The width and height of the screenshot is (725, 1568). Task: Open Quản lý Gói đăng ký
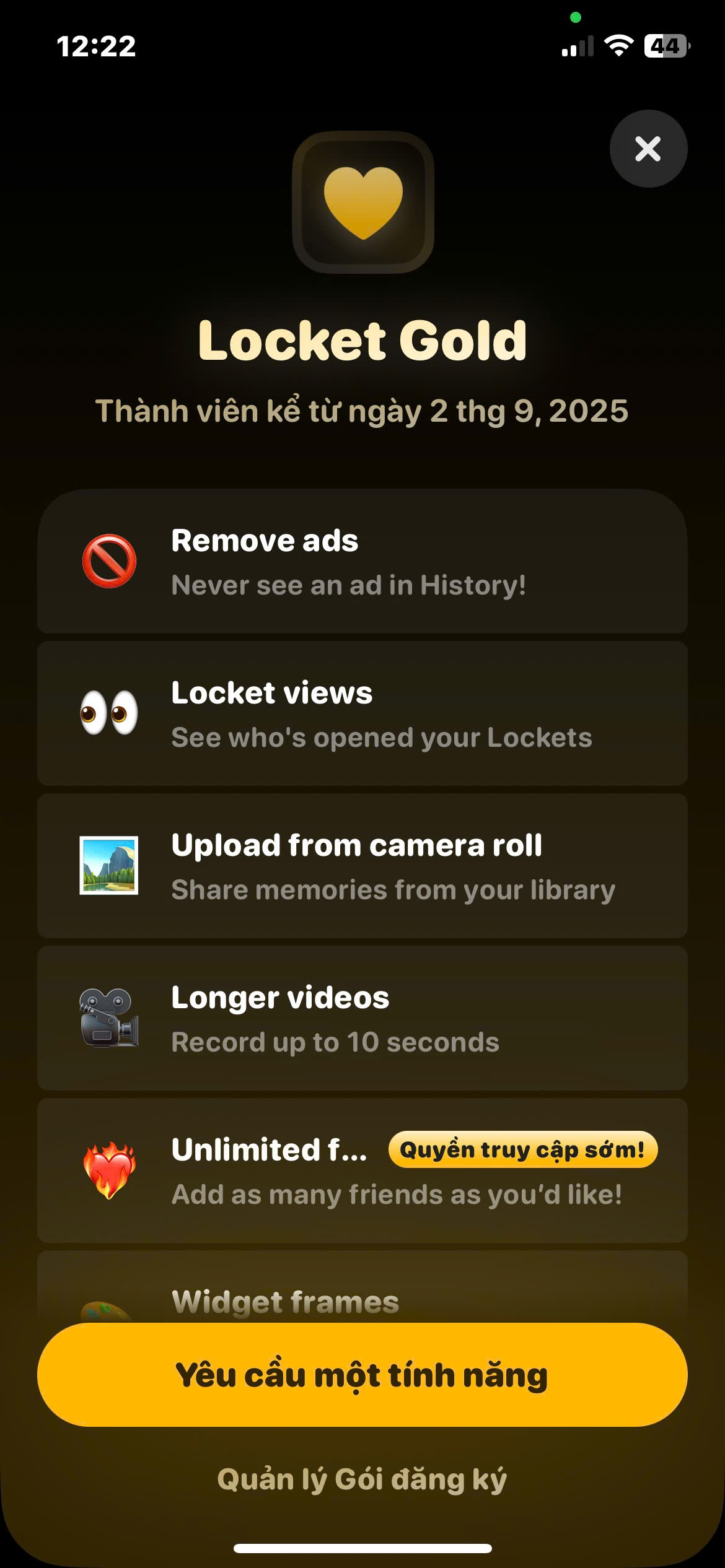362,1479
